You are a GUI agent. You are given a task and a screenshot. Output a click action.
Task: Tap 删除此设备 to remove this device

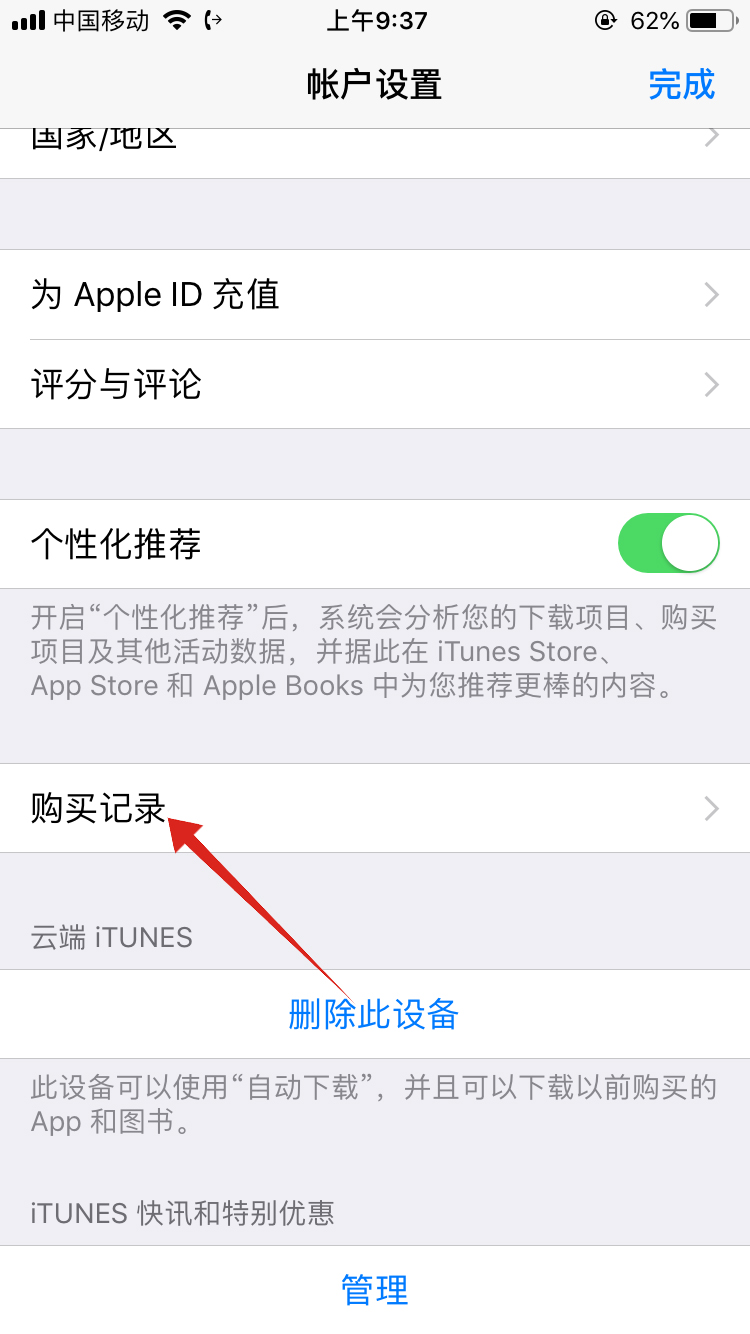(x=374, y=1014)
